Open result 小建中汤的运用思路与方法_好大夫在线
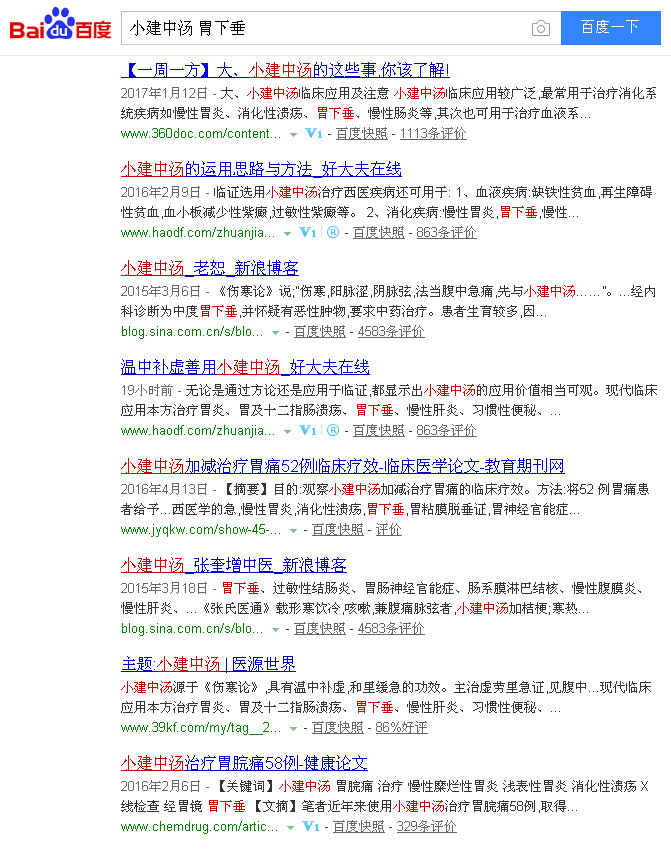This screenshot has height=850, width=671. point(261,169)
